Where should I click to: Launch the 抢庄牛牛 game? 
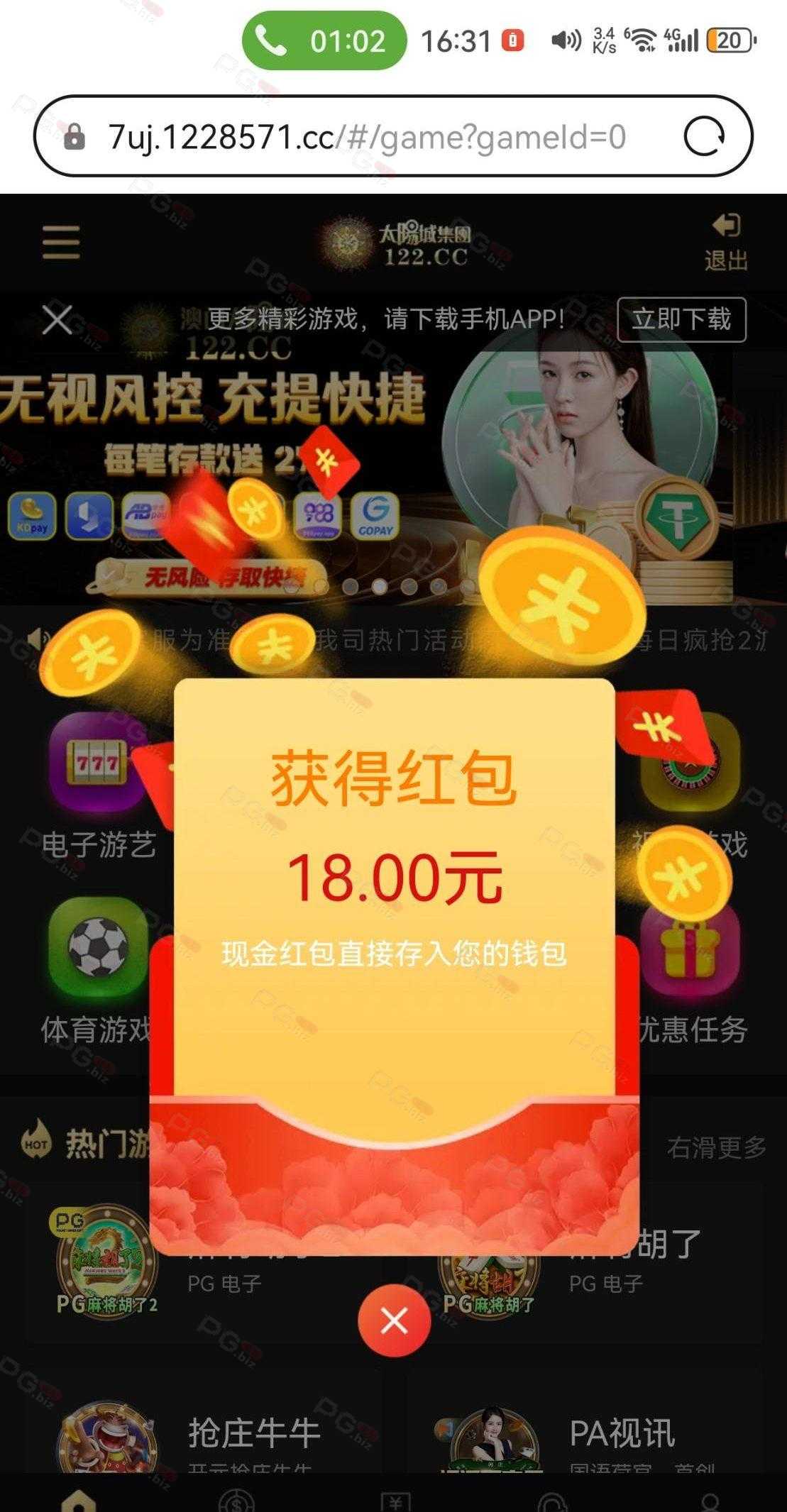[x=106, y=1440]
